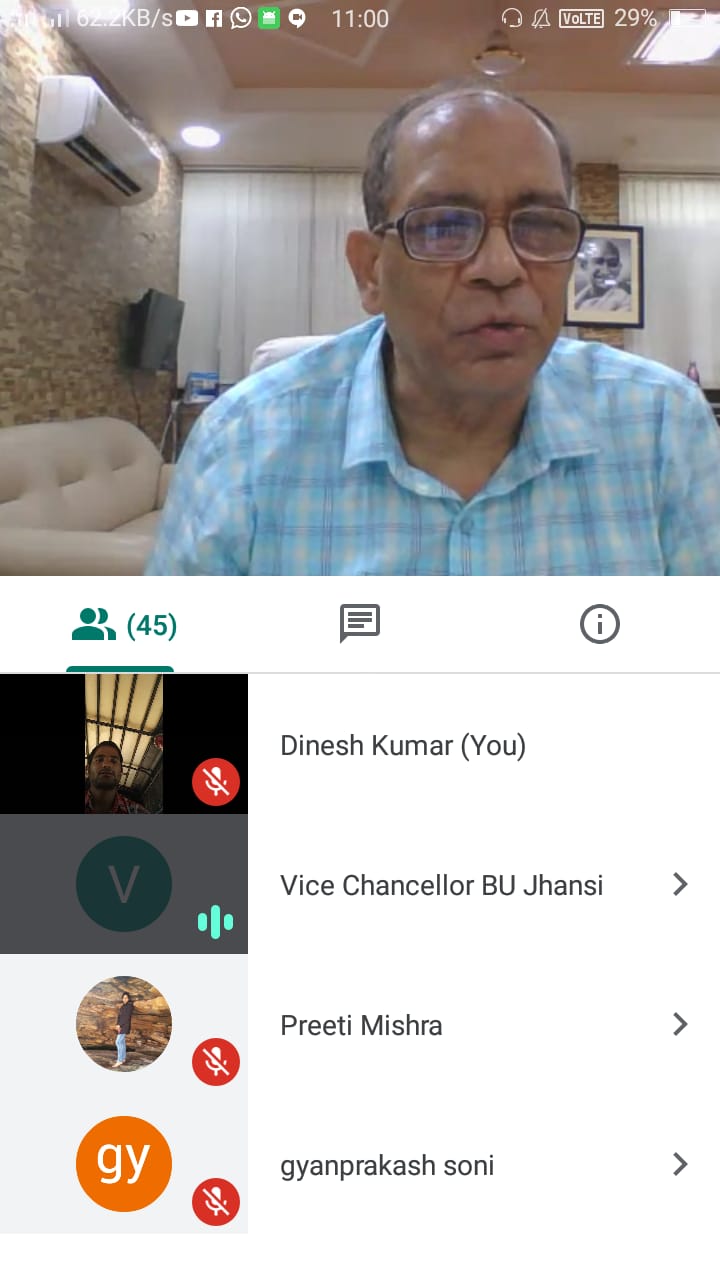This screenshot has width=720, height=1280.
Task: Open the chat messages tab
Action: (x=360, y=624)
